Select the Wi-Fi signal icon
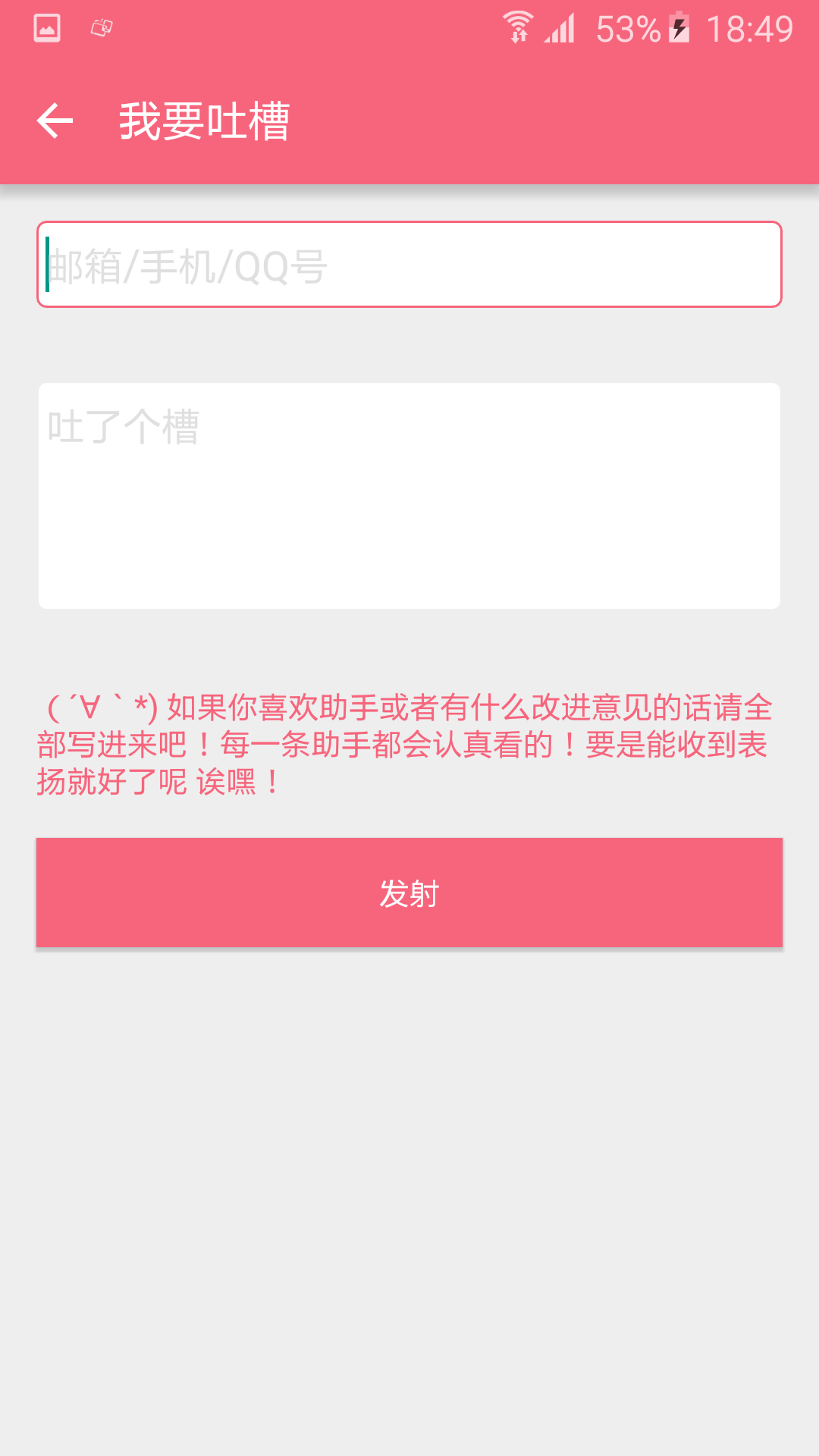Image resolution: width=819 pixels, height=1456 pixels. [518, 25]
